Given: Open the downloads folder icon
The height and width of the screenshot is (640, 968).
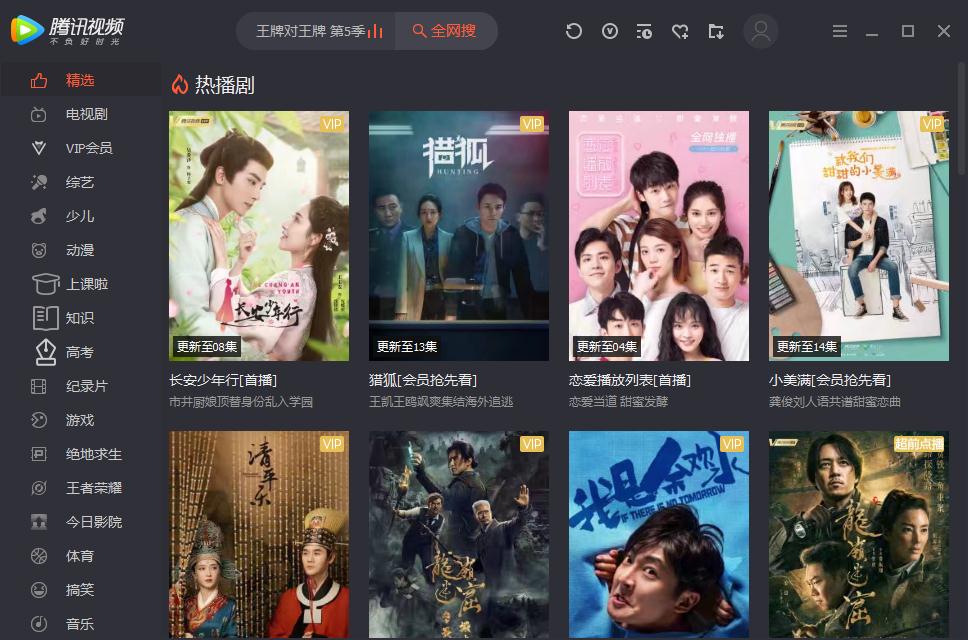Looking at the screenshot, I should point(716,31).
